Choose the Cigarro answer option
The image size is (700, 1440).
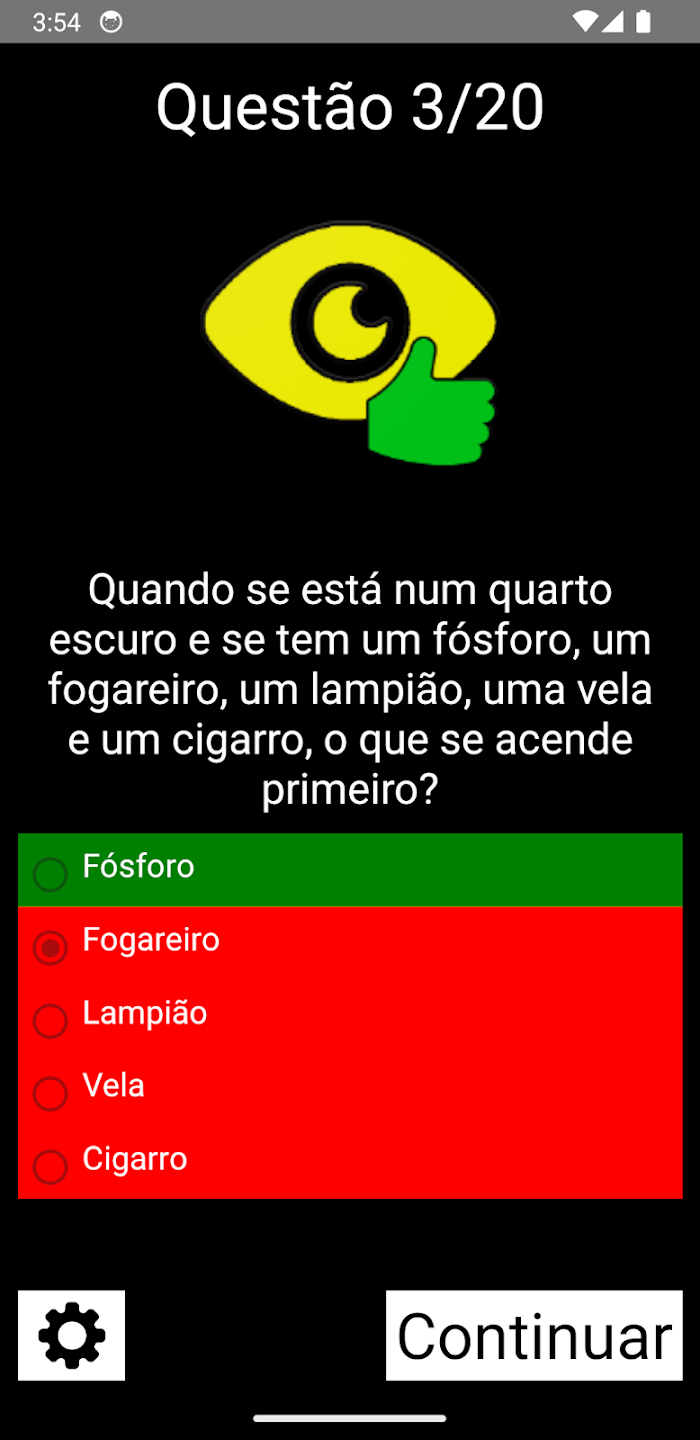tap(350, 1162)
